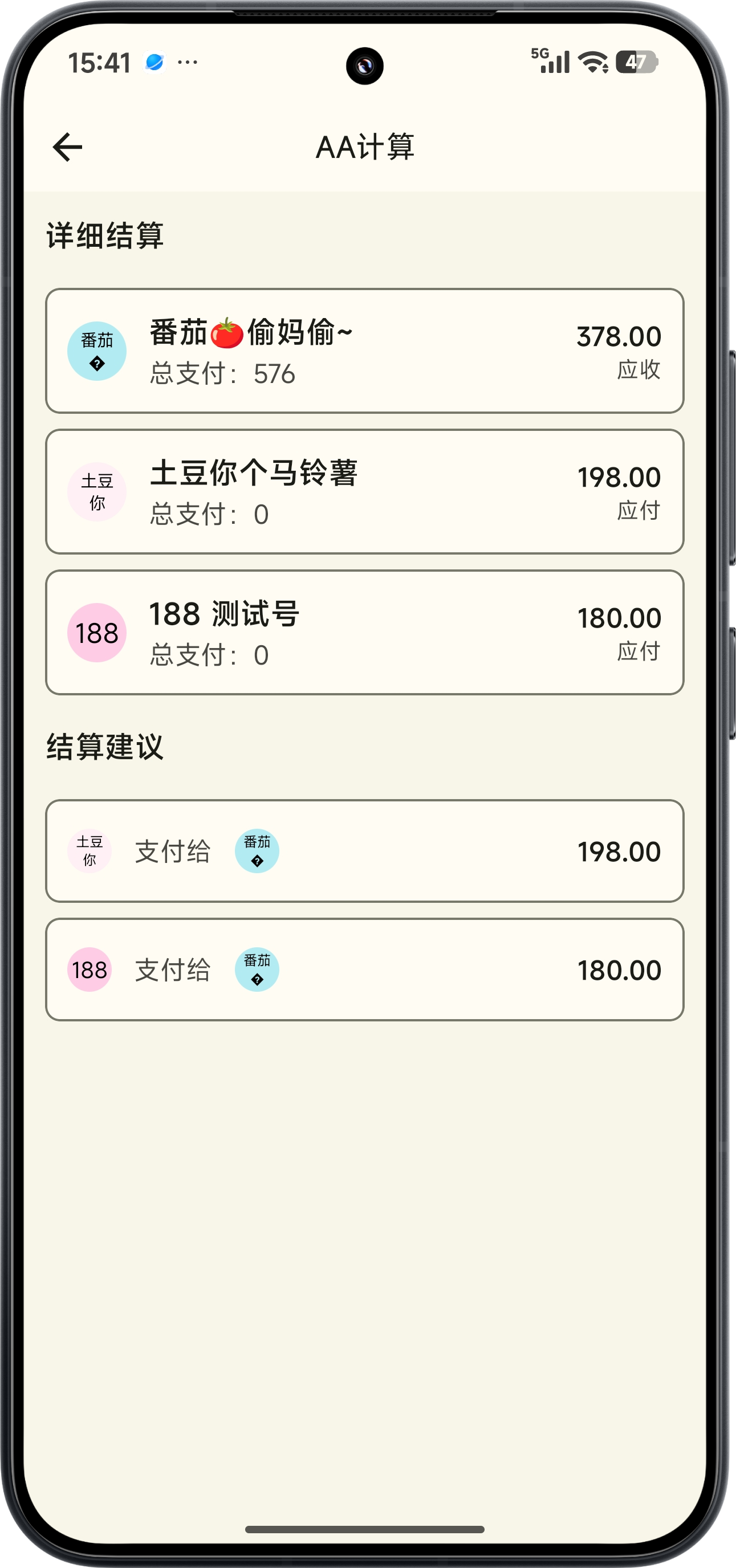The image size is (736, 1568).
Task: Tap the 198.00 支付给 suggestion row
Action: click(365, 852)
